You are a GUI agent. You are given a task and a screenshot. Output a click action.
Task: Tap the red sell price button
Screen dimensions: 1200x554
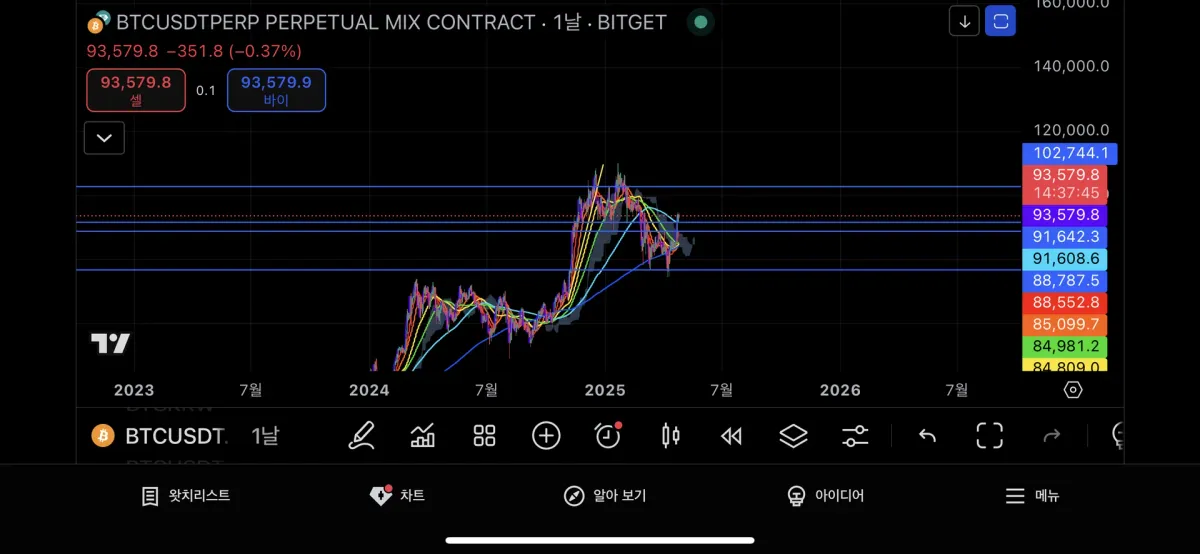point(135,90)
